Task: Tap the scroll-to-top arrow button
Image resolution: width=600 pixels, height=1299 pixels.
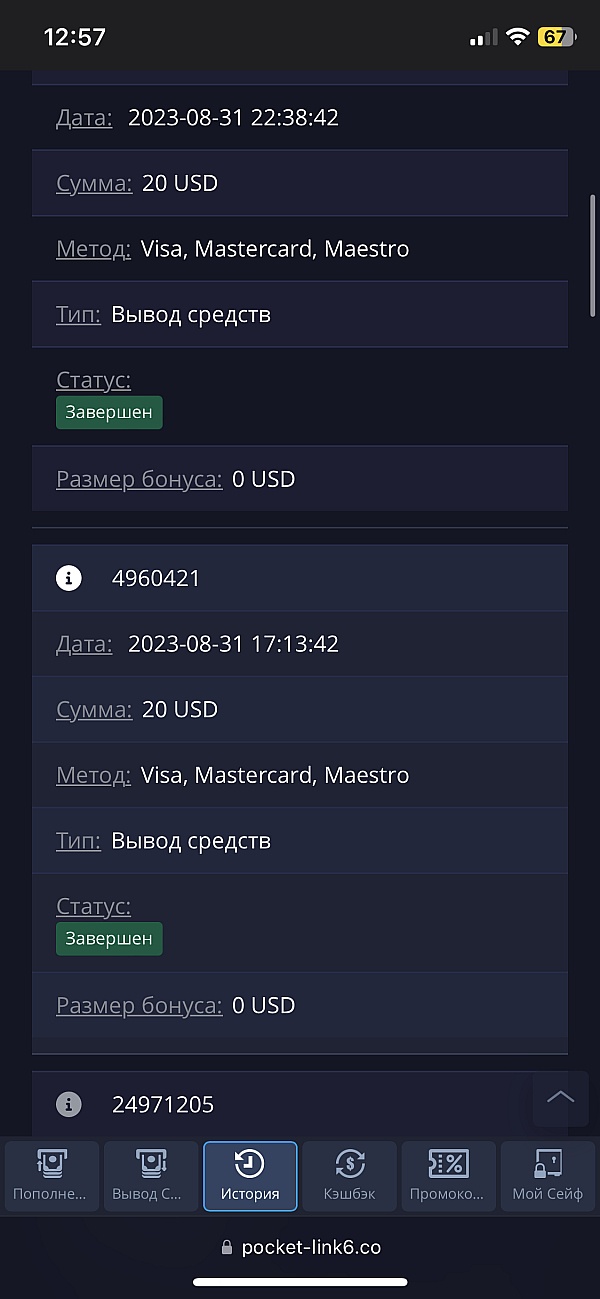Action: click(560, 1098)
